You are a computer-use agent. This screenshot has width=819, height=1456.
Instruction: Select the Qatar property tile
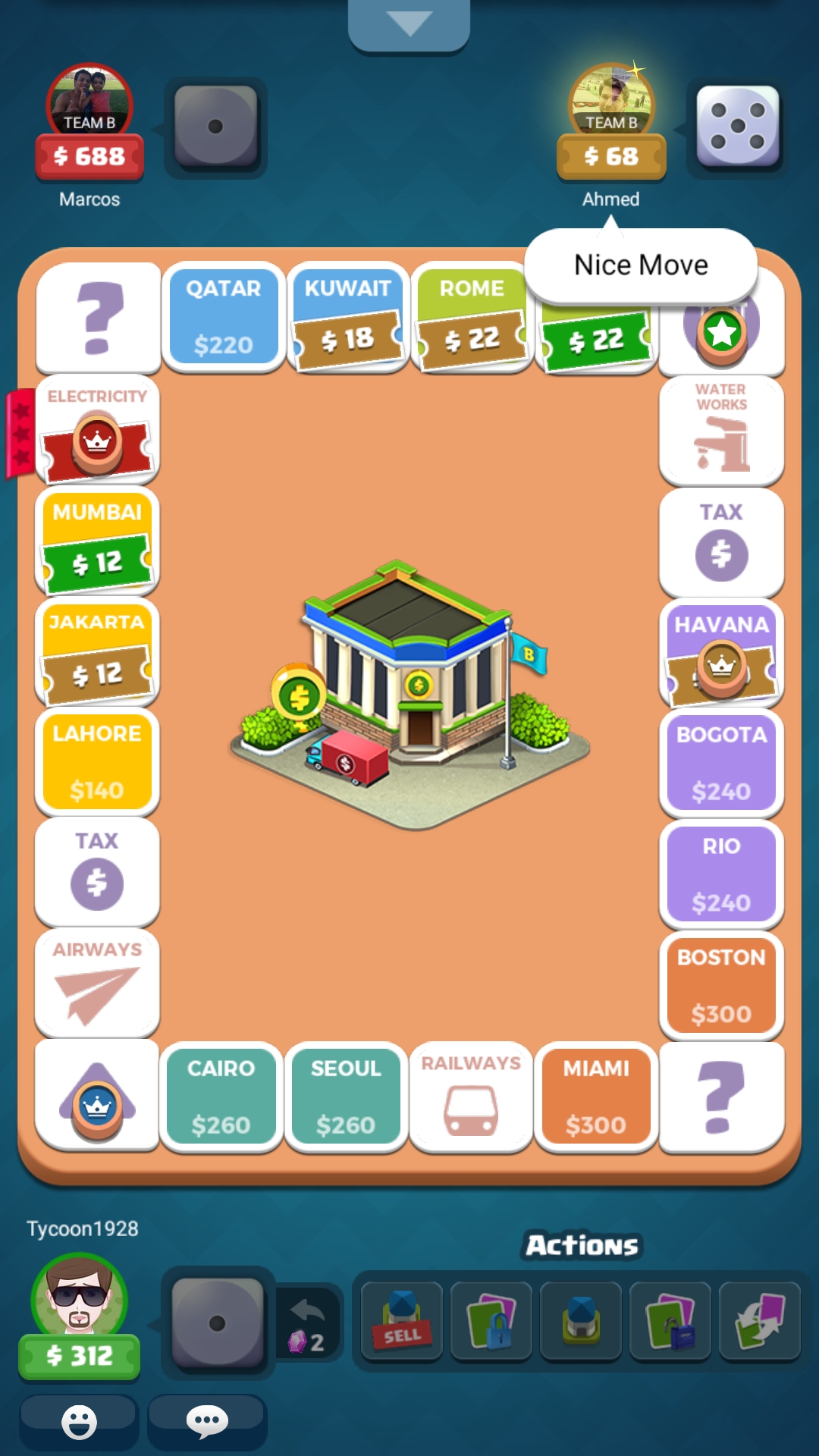[223, 317]
